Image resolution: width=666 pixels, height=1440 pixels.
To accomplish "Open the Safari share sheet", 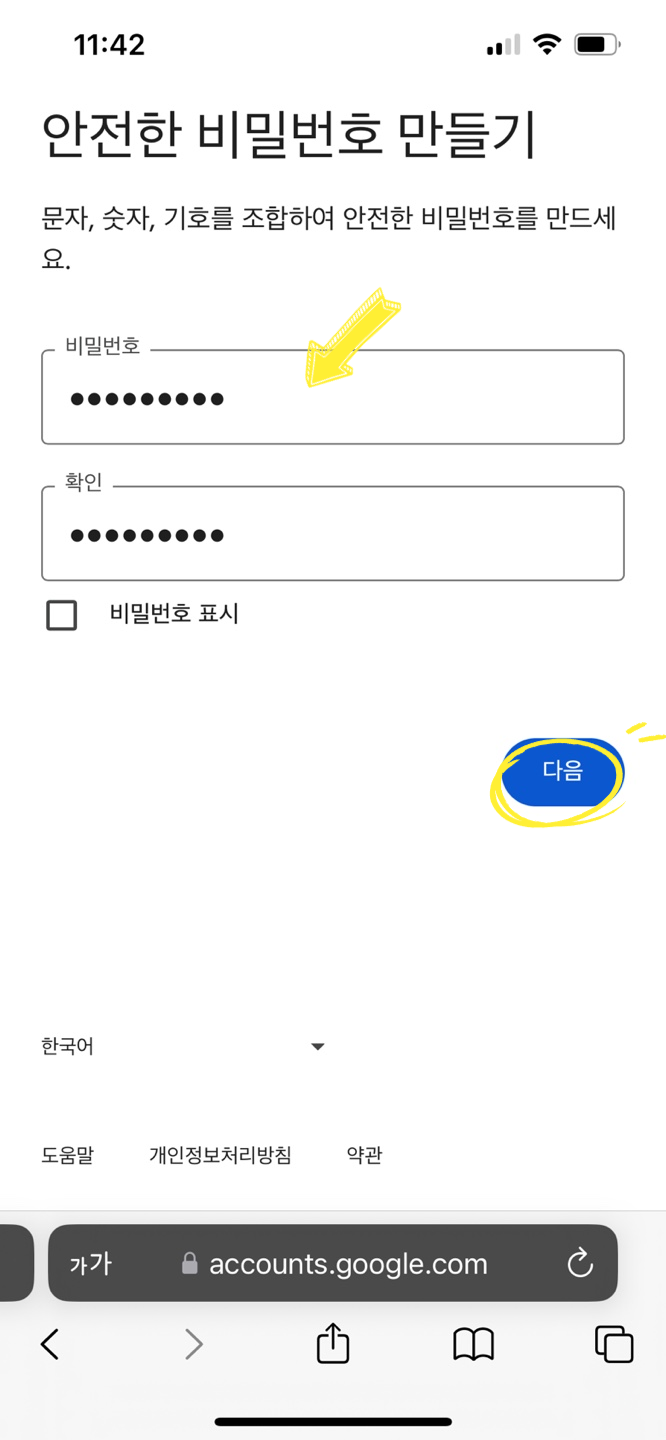I will pos(333,1343).
